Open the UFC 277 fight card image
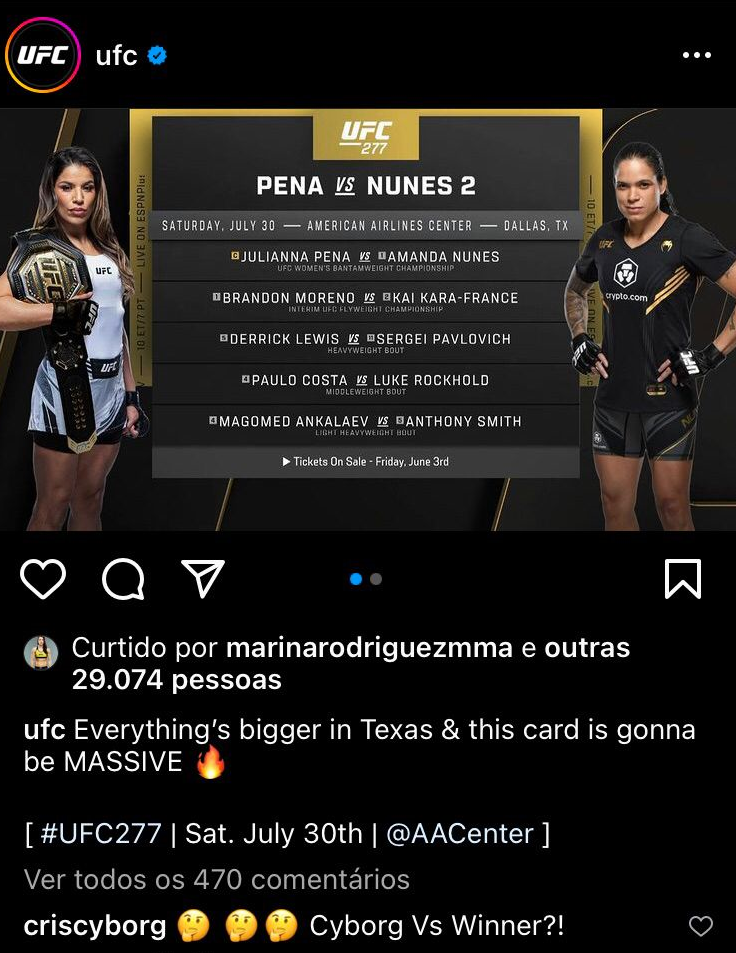The height and width of the screenshot is (953, 736). [x=366, y=320]
